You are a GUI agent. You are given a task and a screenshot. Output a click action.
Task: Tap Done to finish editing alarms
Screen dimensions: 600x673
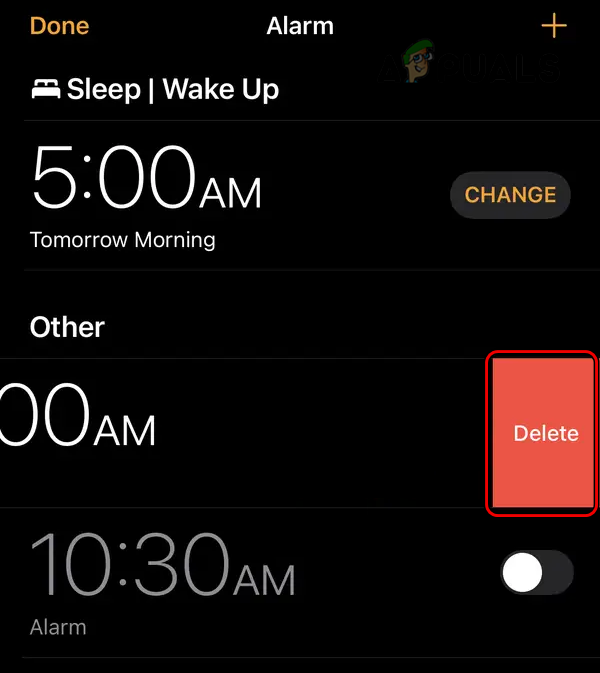coord(59,25)
